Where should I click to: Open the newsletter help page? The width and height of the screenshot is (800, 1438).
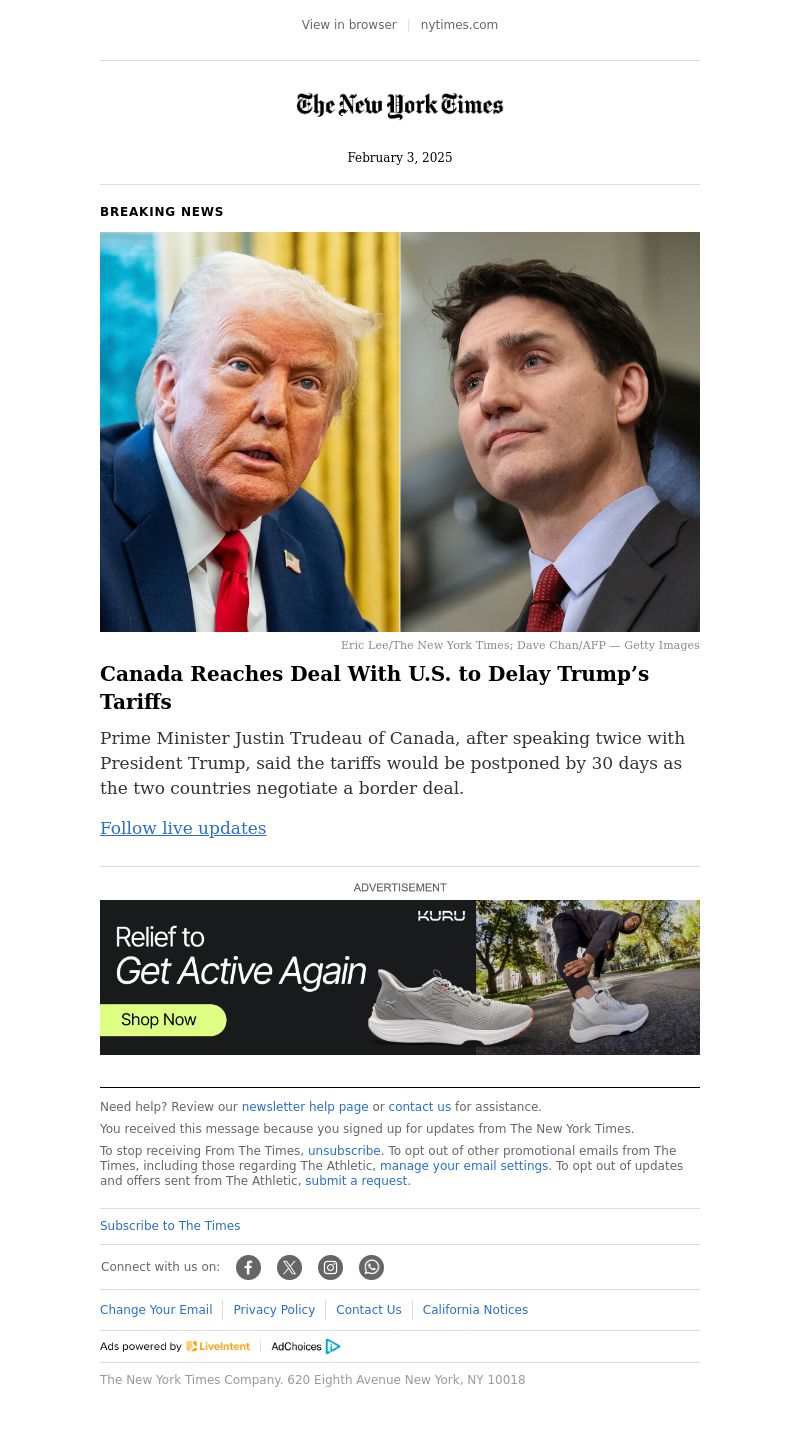pyautogui.click(x=304, y=1107)
